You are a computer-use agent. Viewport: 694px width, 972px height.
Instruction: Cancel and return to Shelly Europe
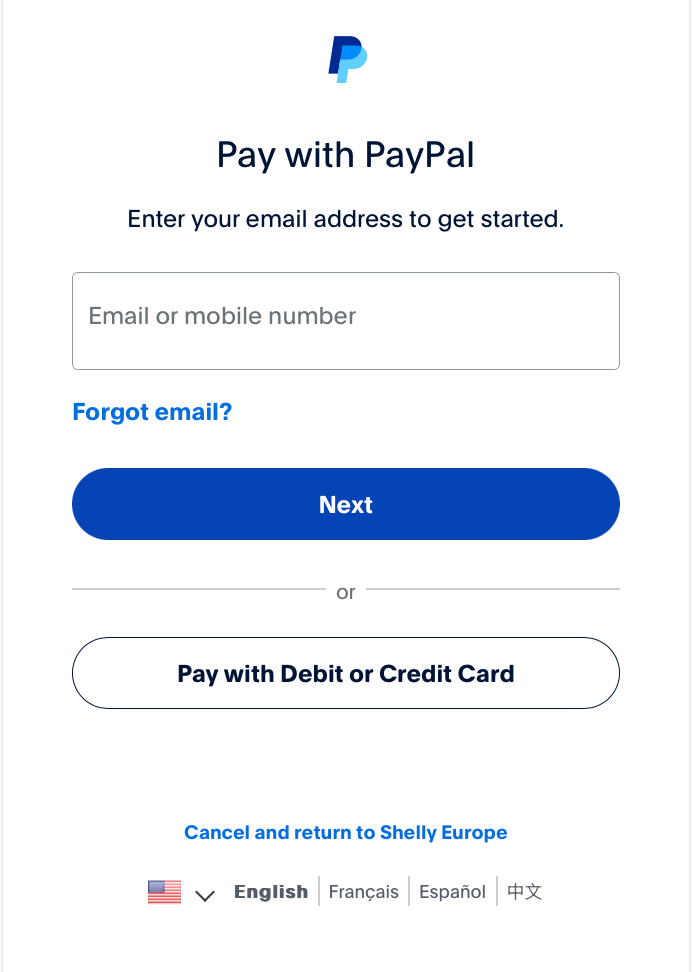345,832
